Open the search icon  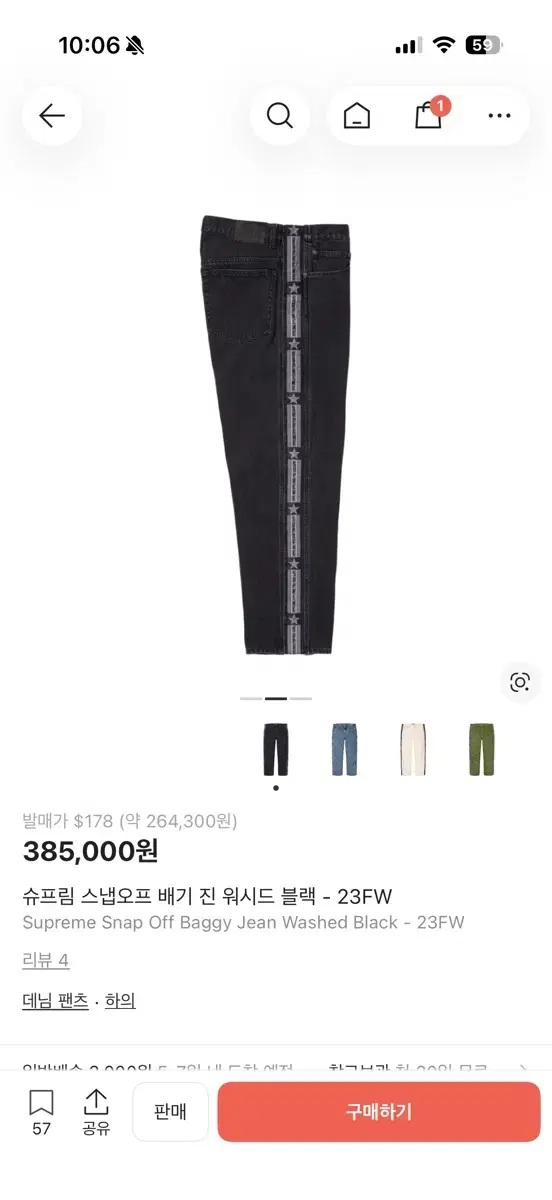[280, 116]
